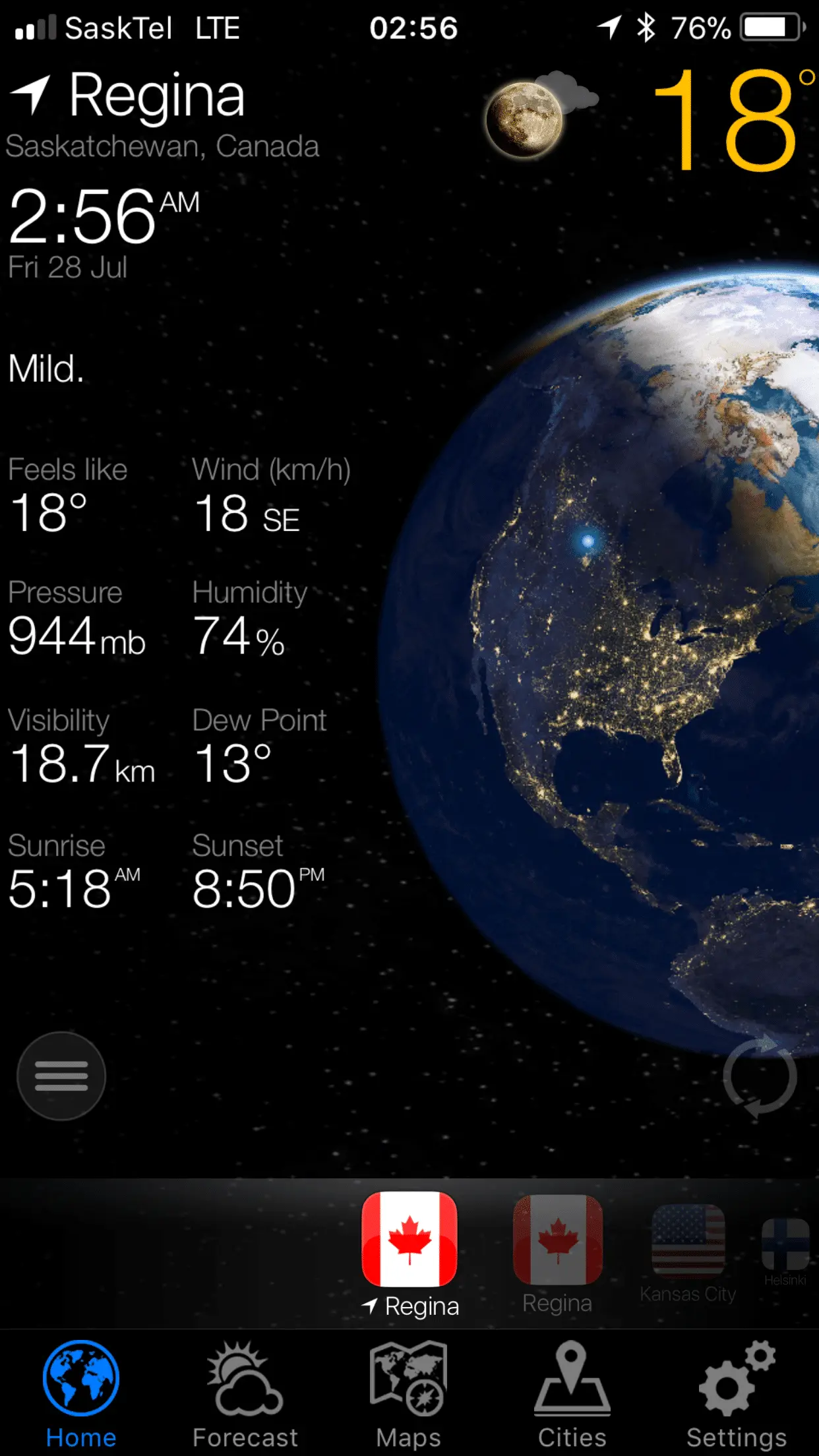Switch to the Forecast tab
The width and height of the screenshot is (819, 1456).
tap(245, 1393)
